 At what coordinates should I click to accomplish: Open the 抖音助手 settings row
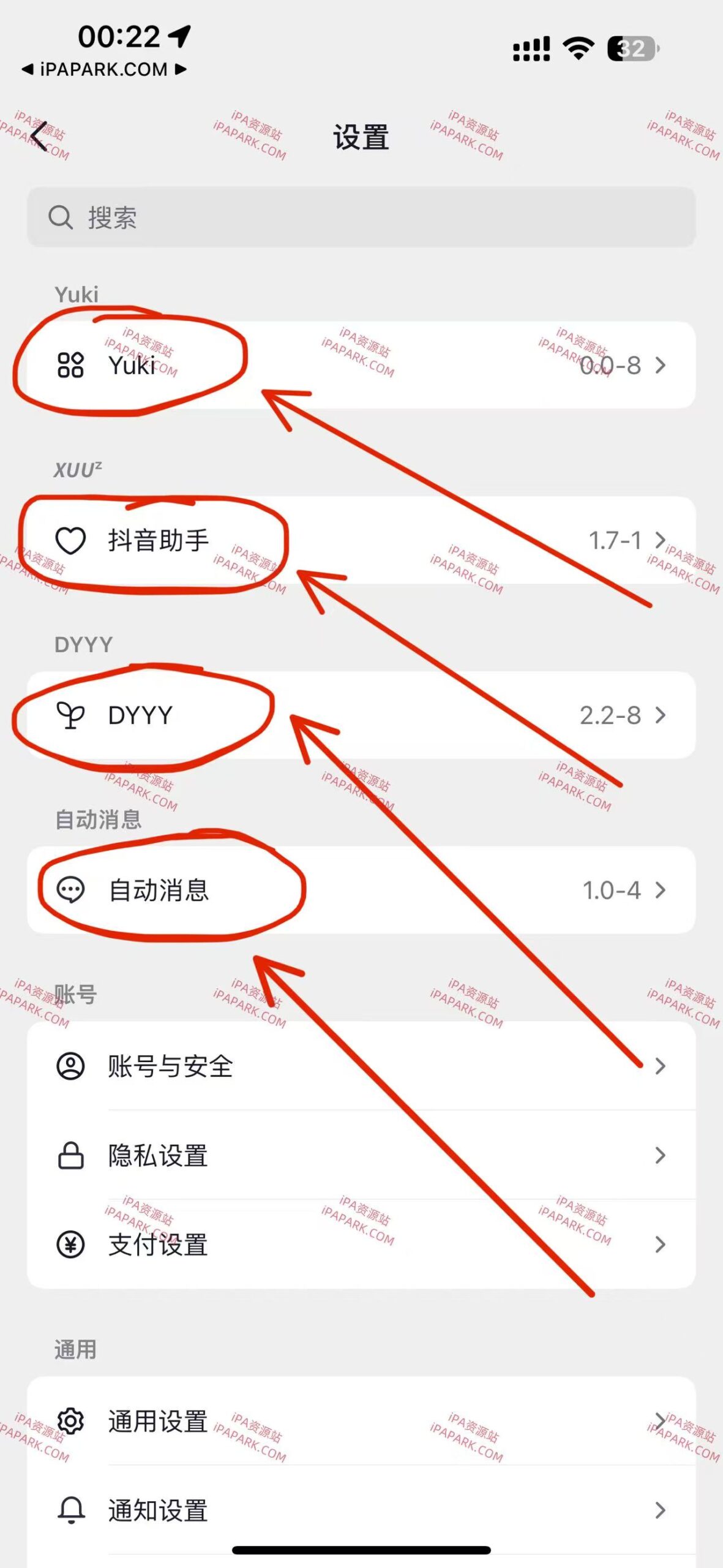click(361, 540)
